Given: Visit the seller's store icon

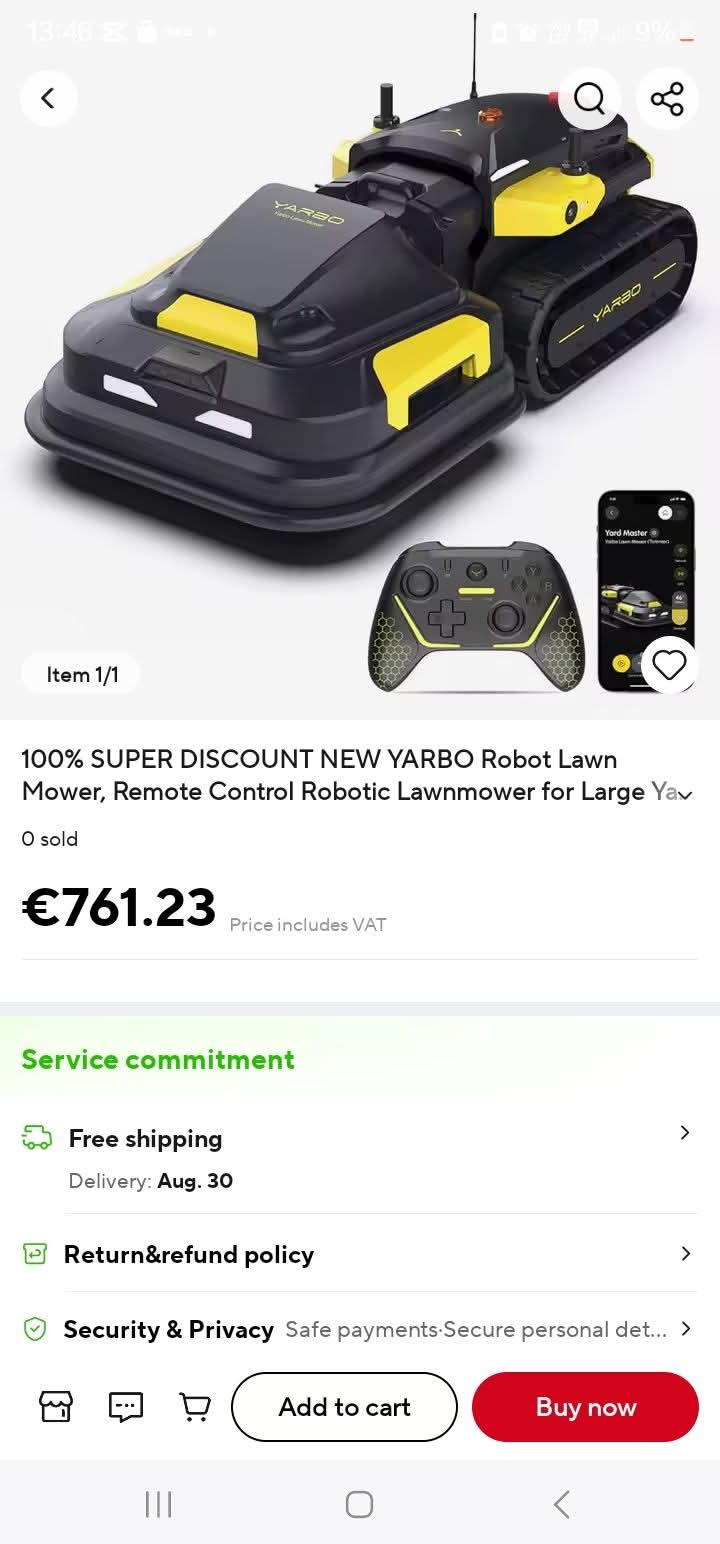Looking at the screenshot, I should [56, 1407].
